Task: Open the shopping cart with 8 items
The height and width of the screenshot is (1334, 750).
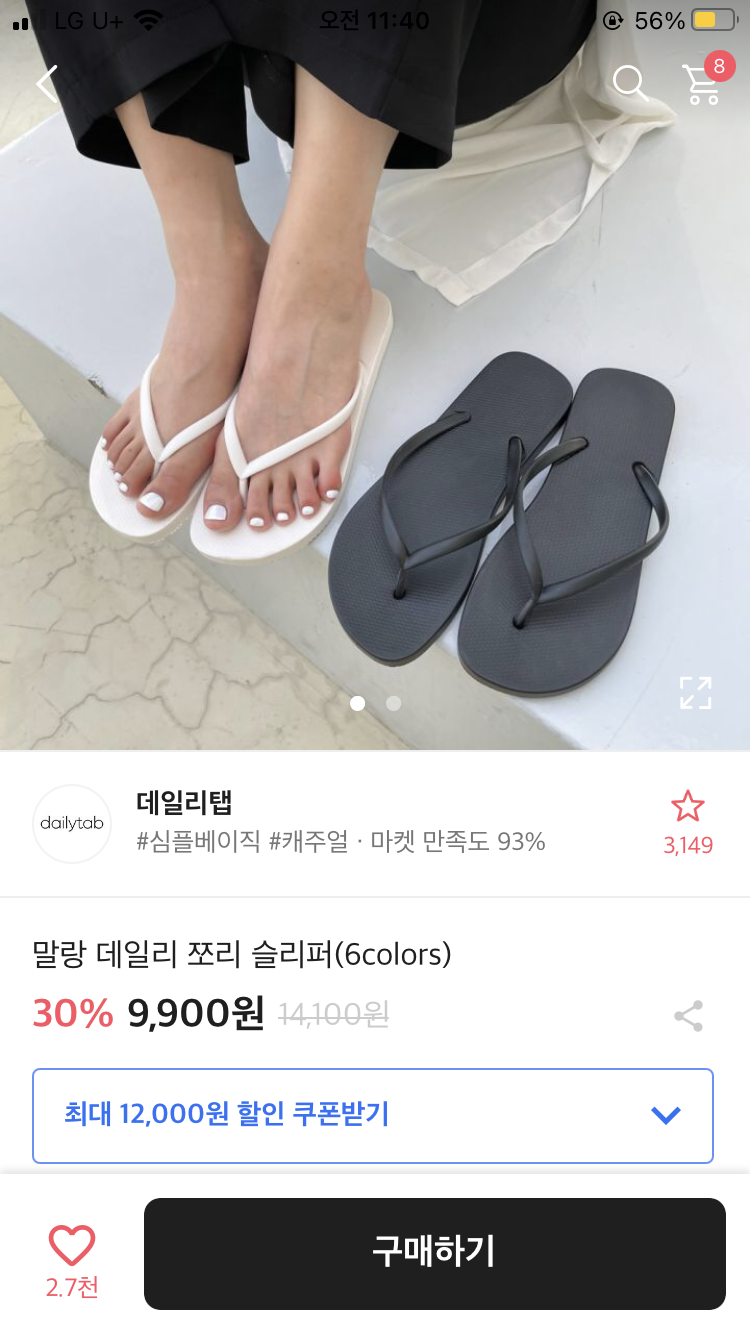Action: (x=702, y=84)
